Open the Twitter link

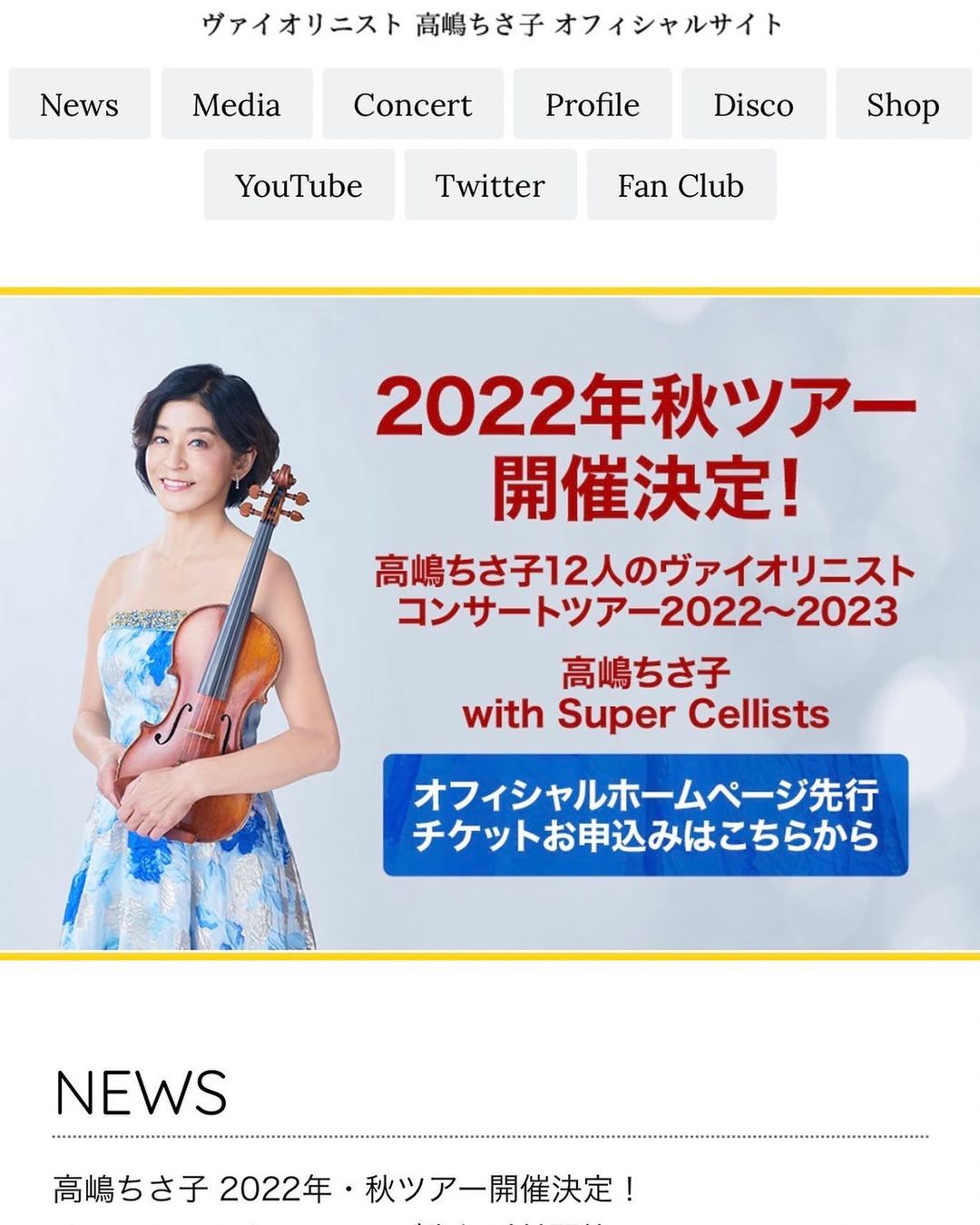coord(490,185)
